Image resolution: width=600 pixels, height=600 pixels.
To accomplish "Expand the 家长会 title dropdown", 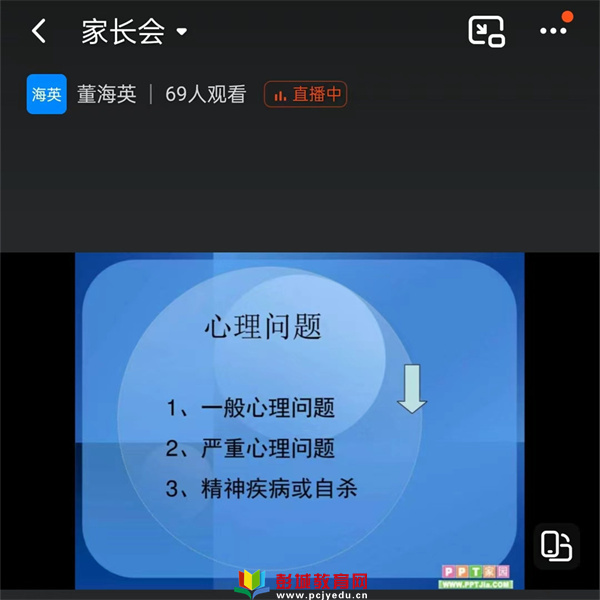I will pyautogui.click(x=181, y=32).
